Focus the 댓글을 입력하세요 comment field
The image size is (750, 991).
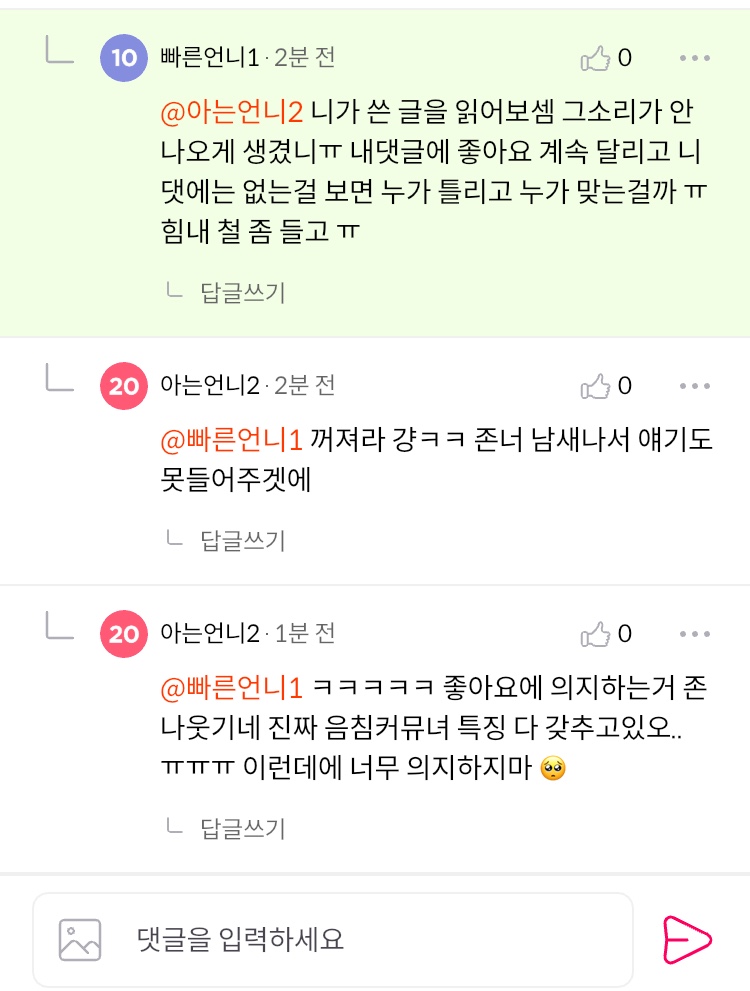(x=380, y=940)
